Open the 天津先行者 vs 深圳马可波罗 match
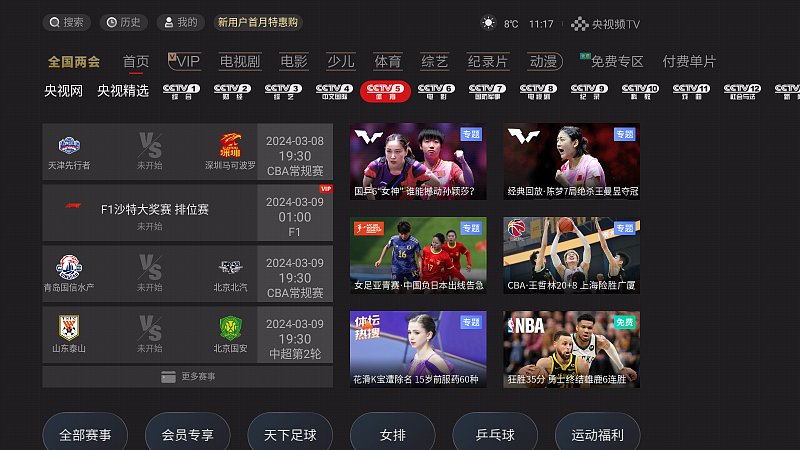 coord(187,153)
